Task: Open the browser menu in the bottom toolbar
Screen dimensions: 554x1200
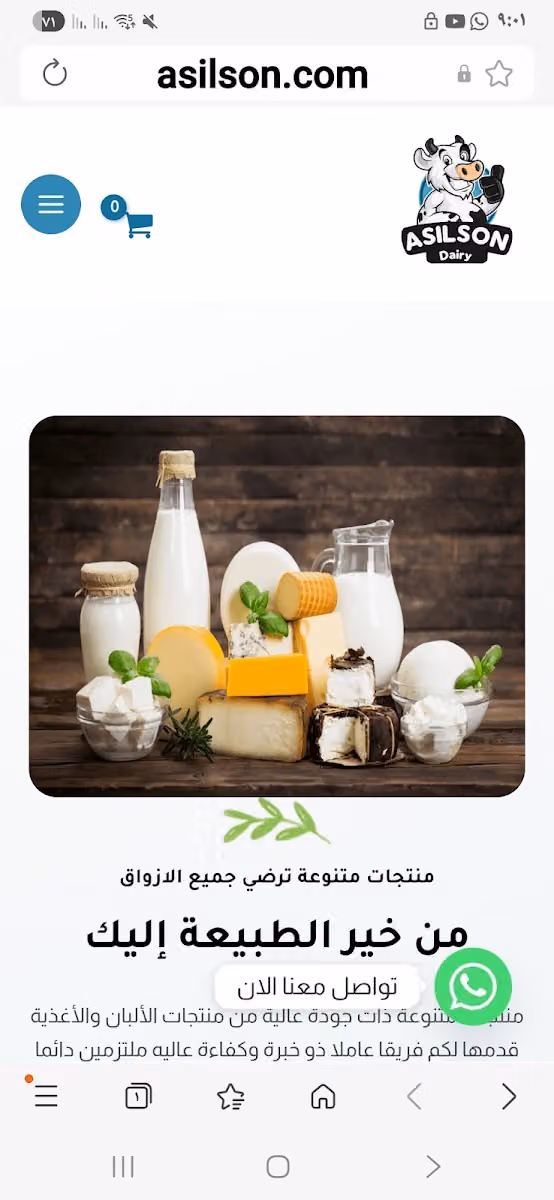Action: (x=46, y=1096)
